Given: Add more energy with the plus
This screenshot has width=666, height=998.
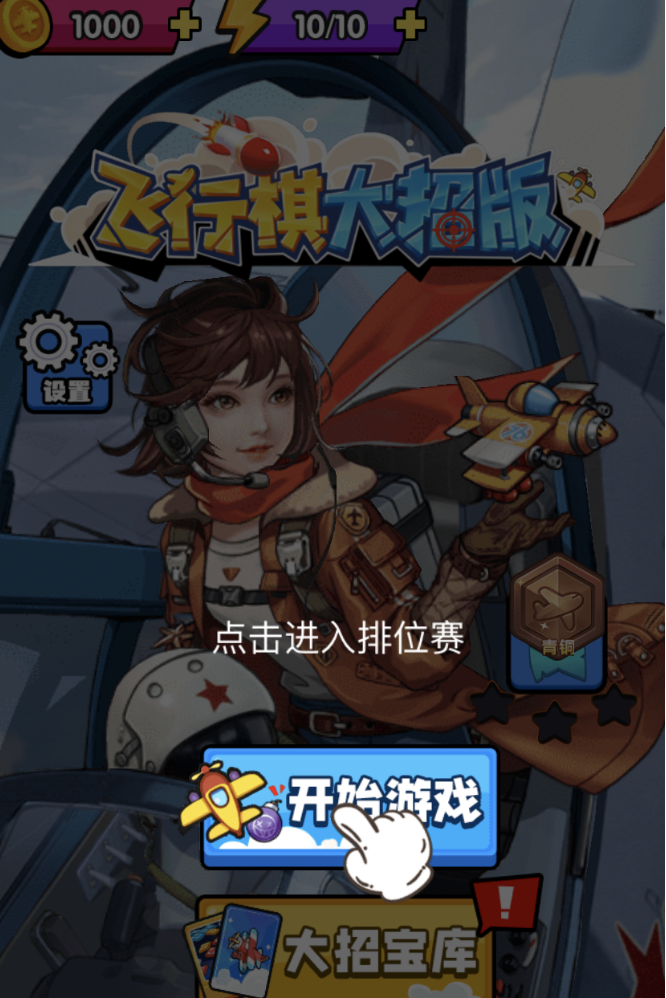Looking at the screenshot, I should click(409, 26).
